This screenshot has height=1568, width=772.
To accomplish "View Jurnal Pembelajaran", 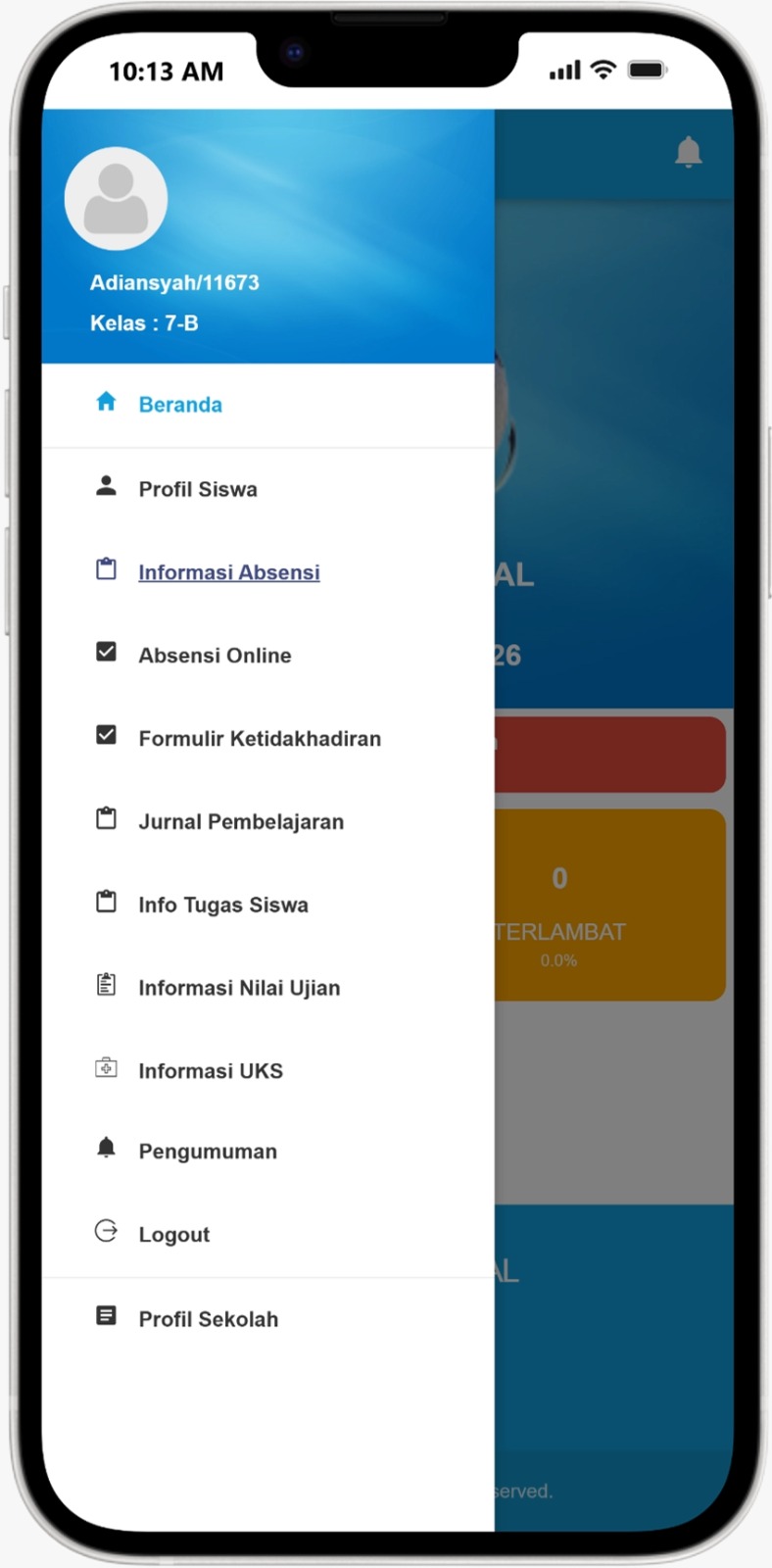I will pyautogui.click(x=240, y=822).
